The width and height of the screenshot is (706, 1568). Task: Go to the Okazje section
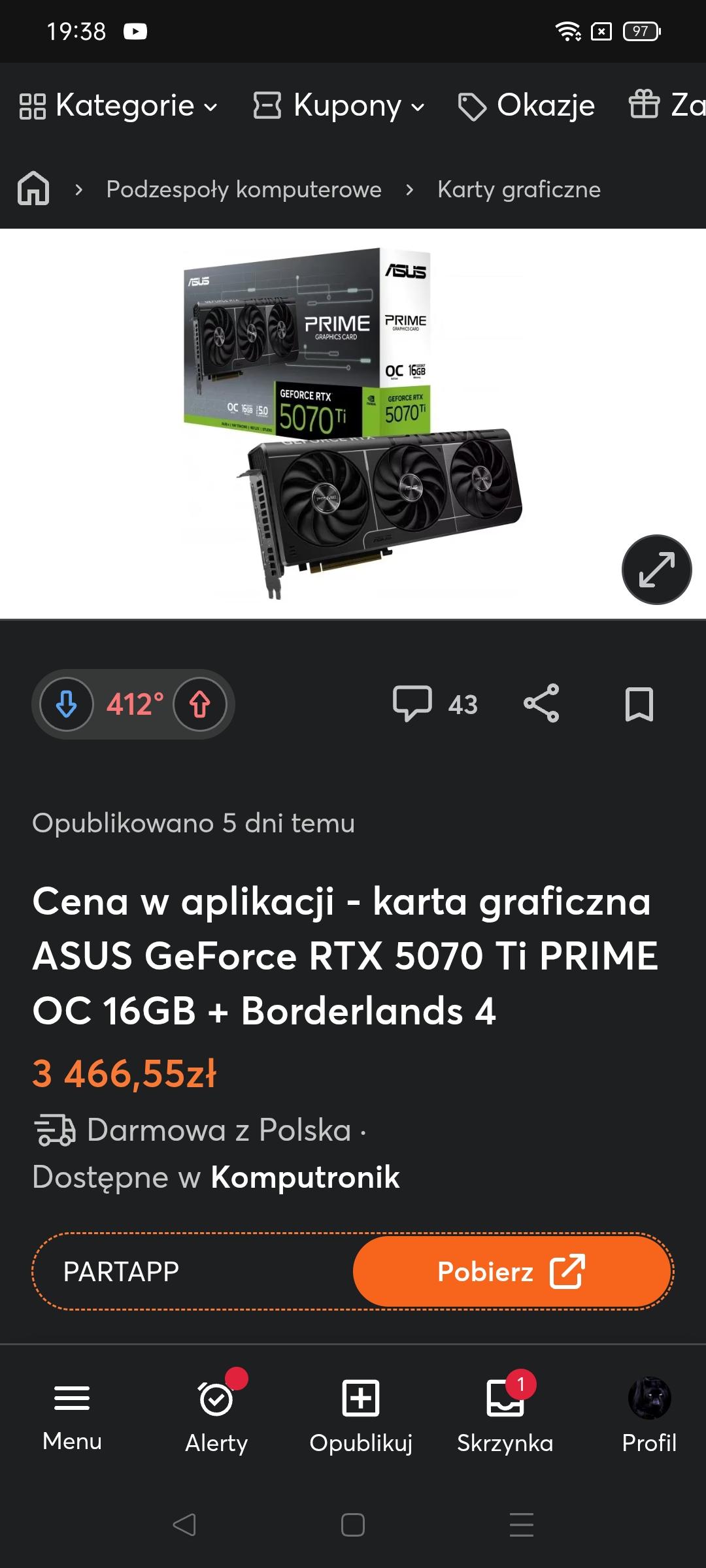click(x=526, y=106)
